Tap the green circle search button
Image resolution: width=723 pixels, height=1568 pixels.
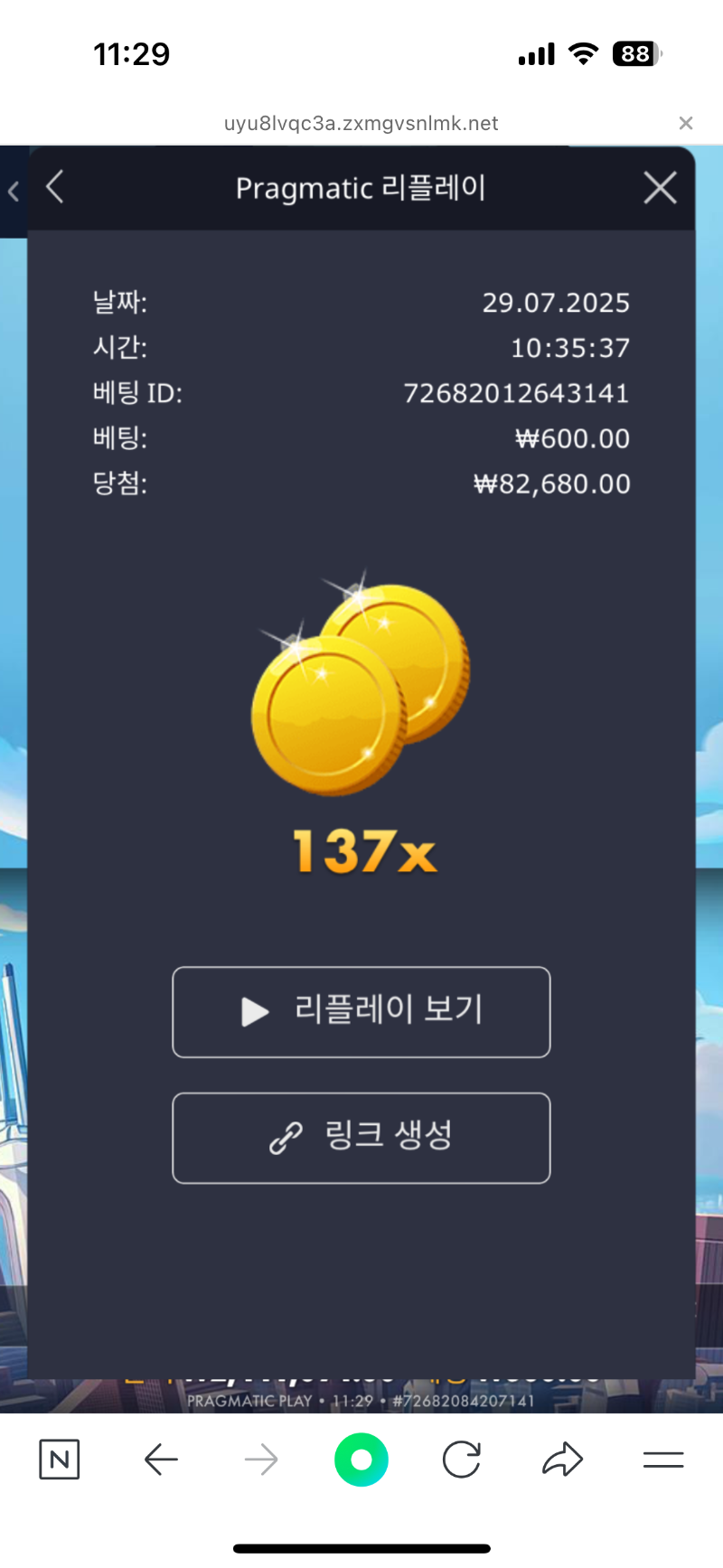click(x=361, y=1460)
